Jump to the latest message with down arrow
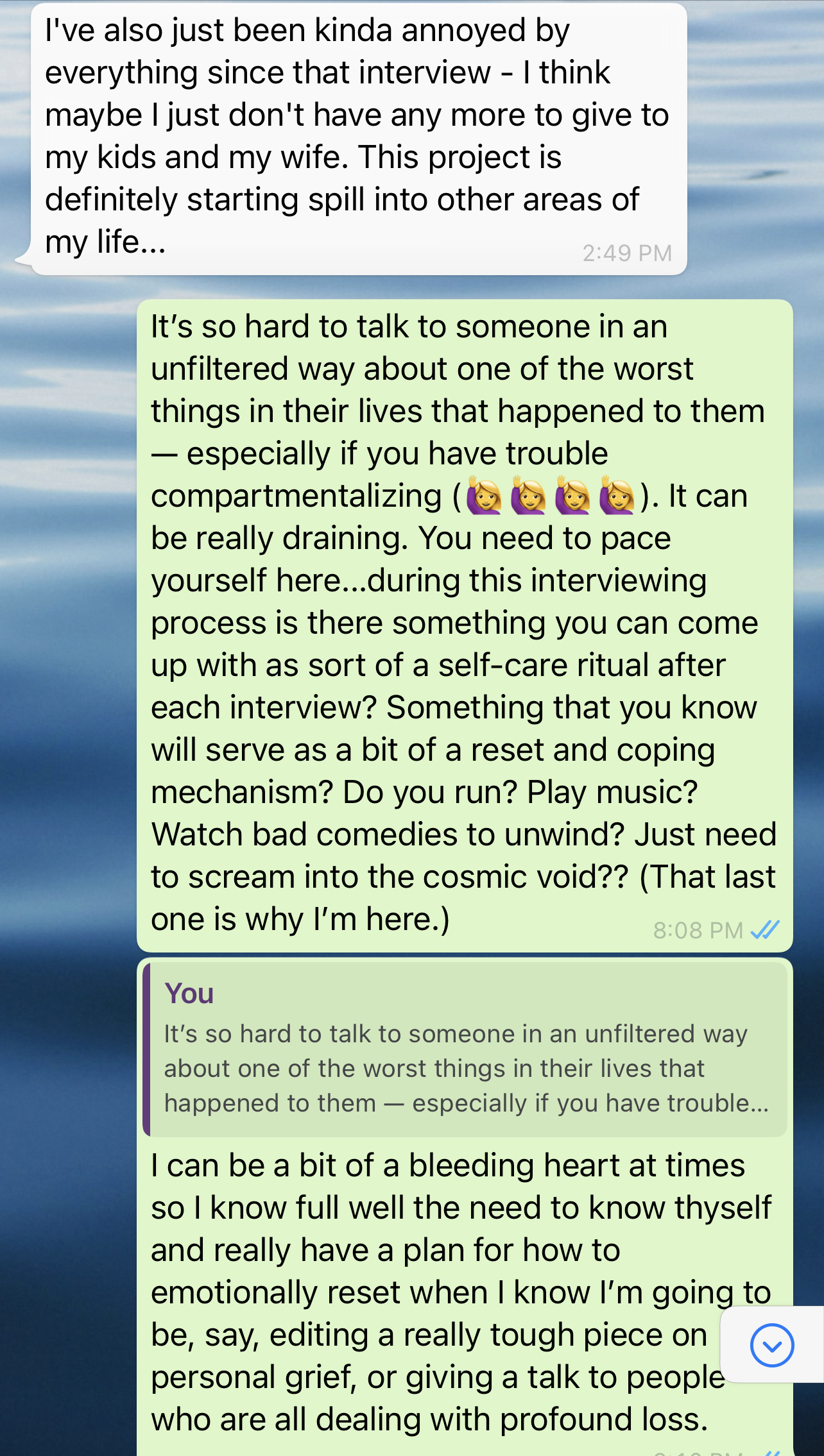This screenshot has width=824, height=1456. tap(771, 1345)
